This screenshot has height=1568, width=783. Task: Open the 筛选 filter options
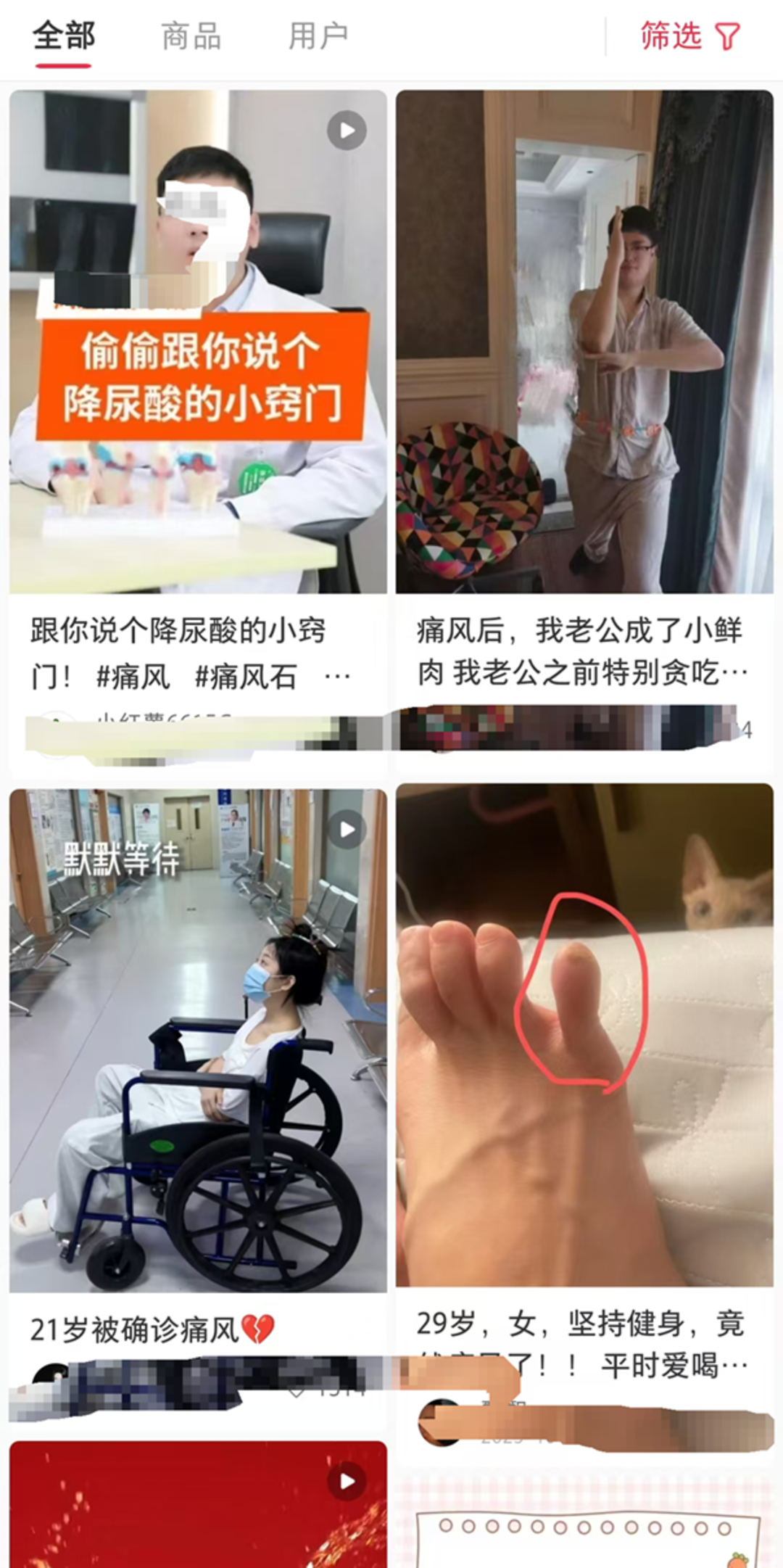click(689, 36)
